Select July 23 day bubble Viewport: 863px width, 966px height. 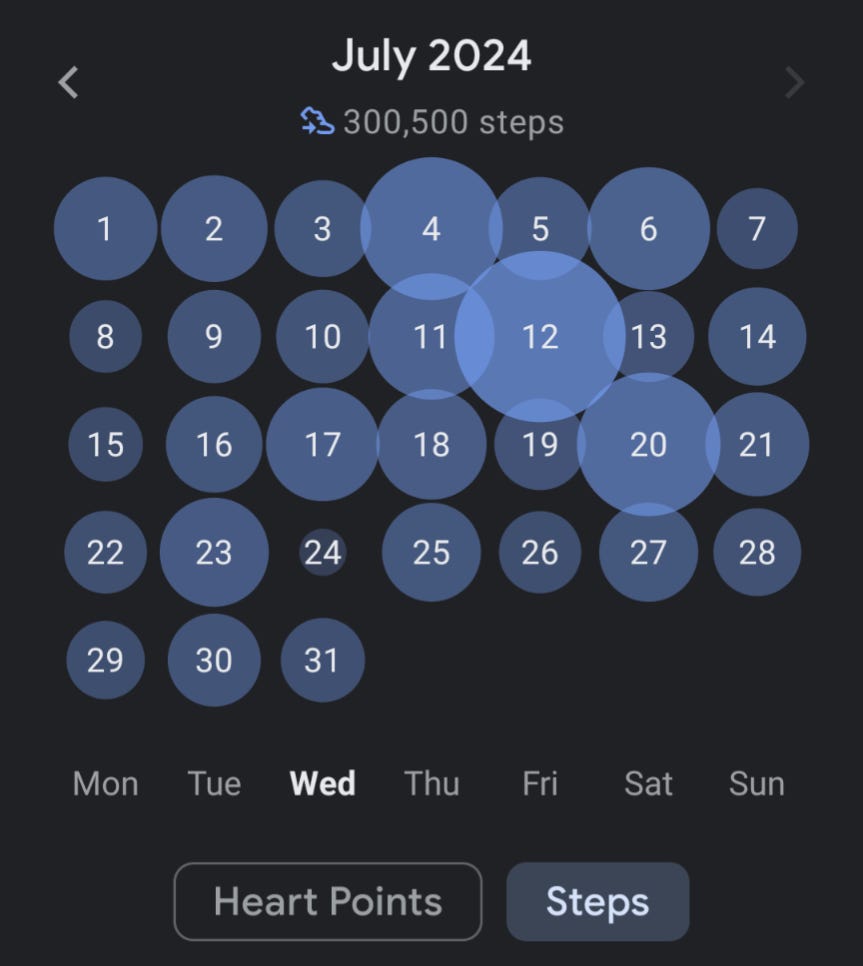point(214,552)
